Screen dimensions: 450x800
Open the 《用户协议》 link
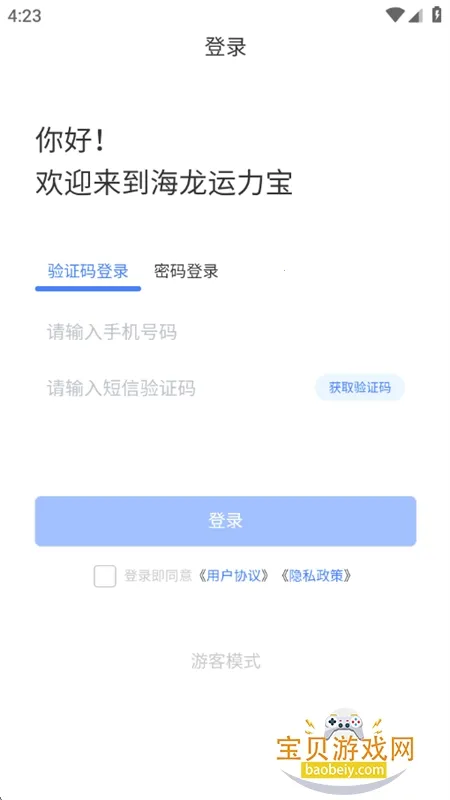234,576
